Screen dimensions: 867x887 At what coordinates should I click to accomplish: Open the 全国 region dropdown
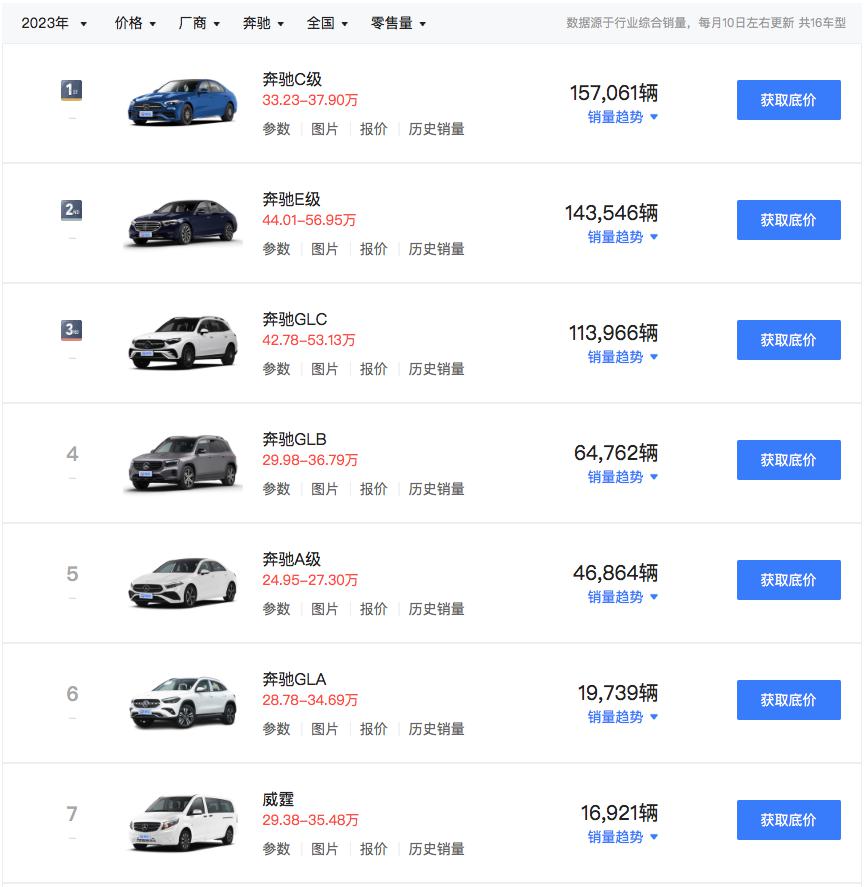[327, 23]
